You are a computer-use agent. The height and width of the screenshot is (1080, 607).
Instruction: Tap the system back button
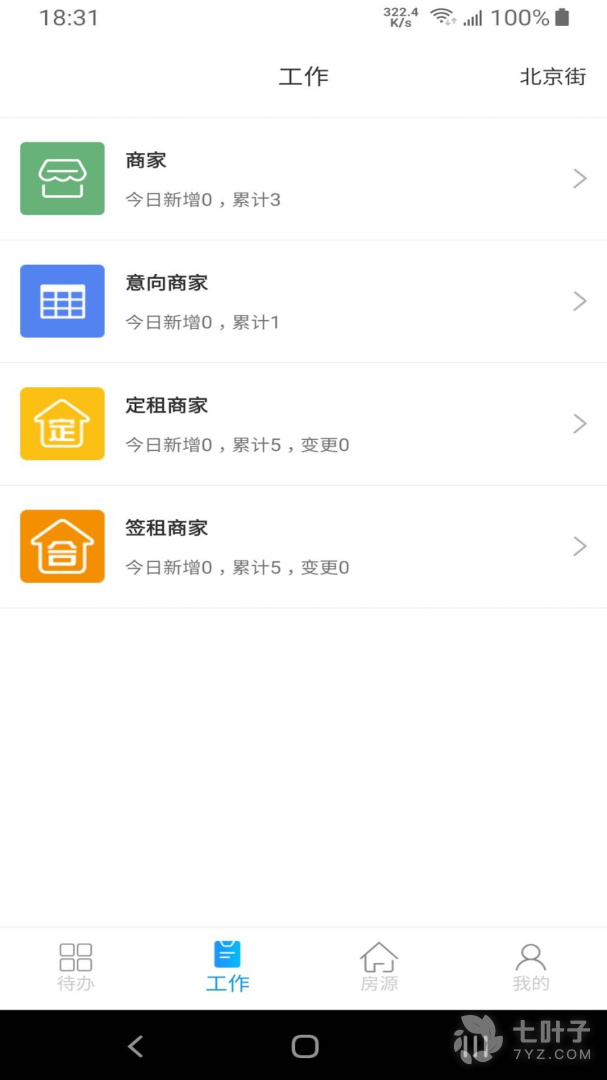point(136,1046)
